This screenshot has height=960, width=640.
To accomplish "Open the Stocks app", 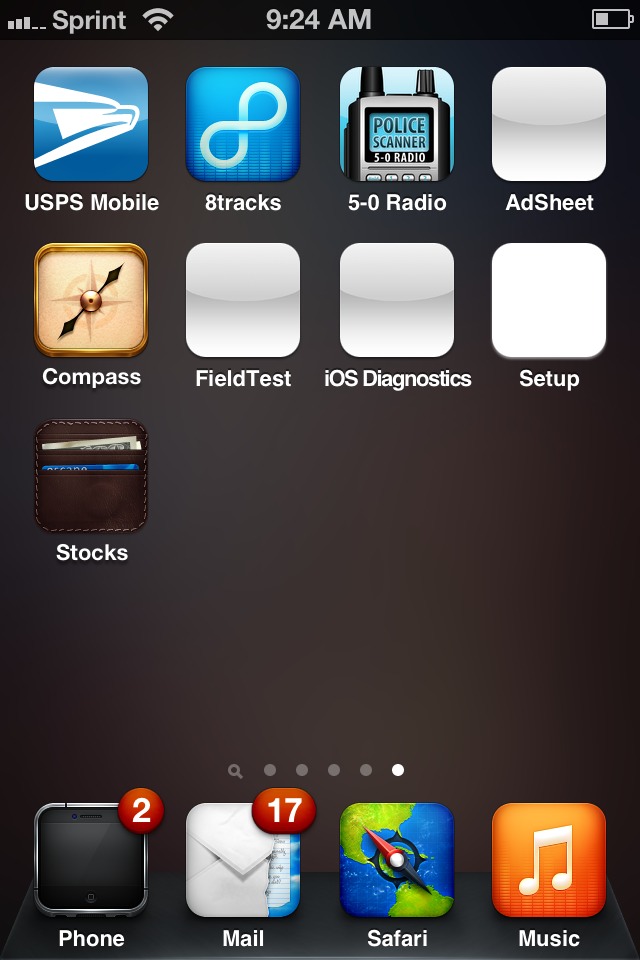I will 91,476.
